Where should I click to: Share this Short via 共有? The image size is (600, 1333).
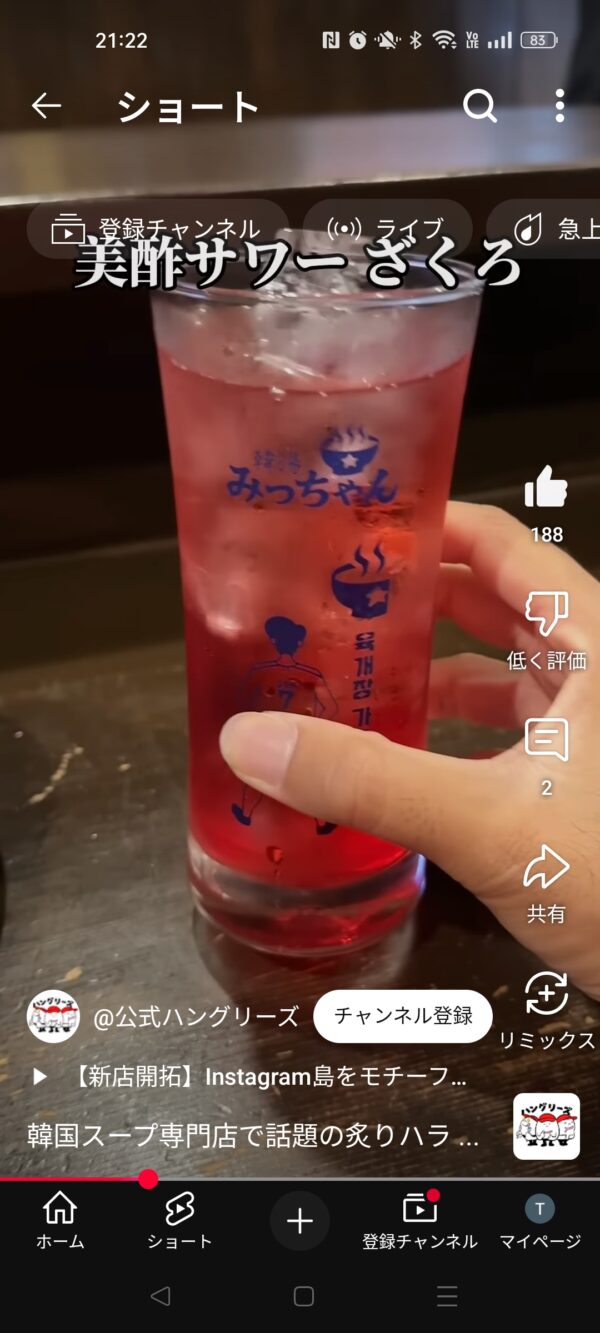click(546, 870)
